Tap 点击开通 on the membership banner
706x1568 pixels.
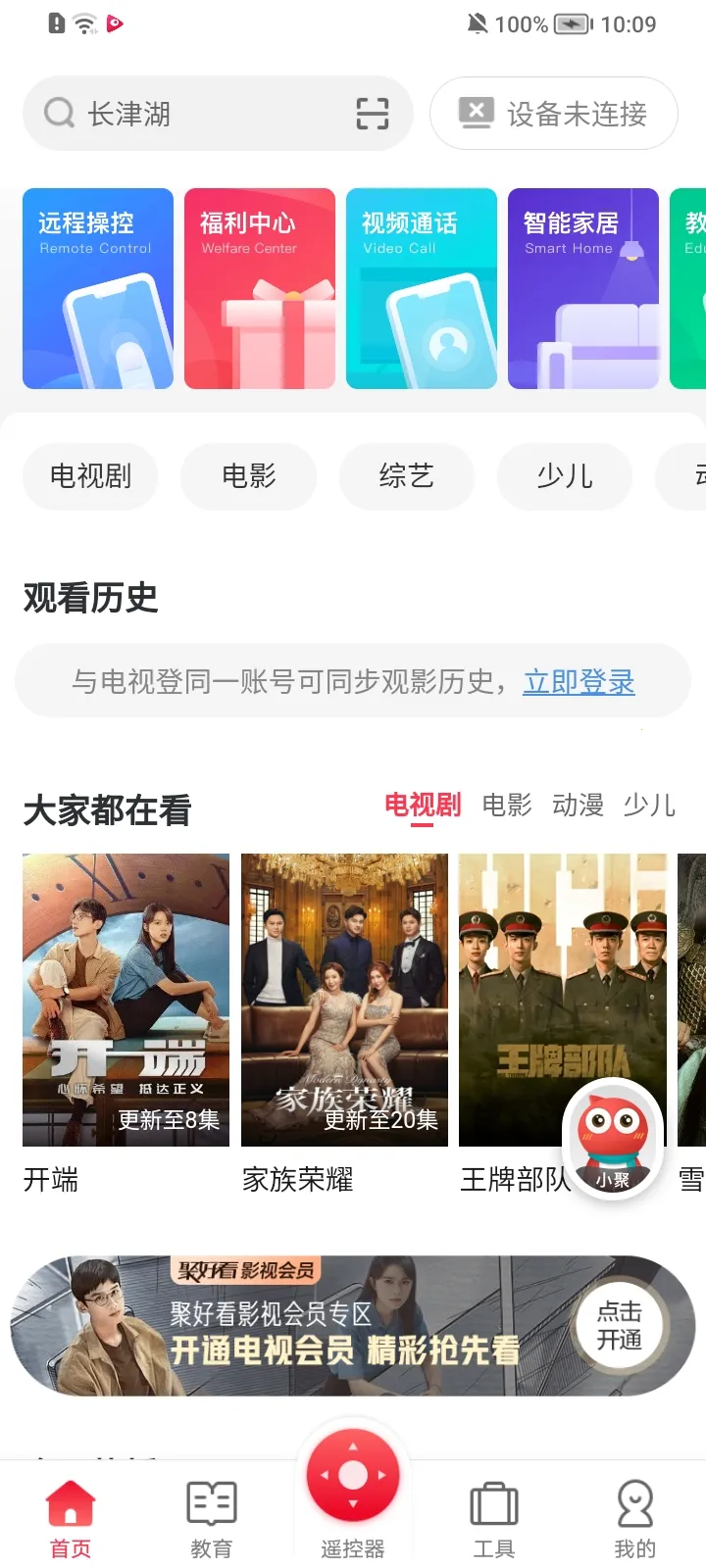coord(620,1326)
